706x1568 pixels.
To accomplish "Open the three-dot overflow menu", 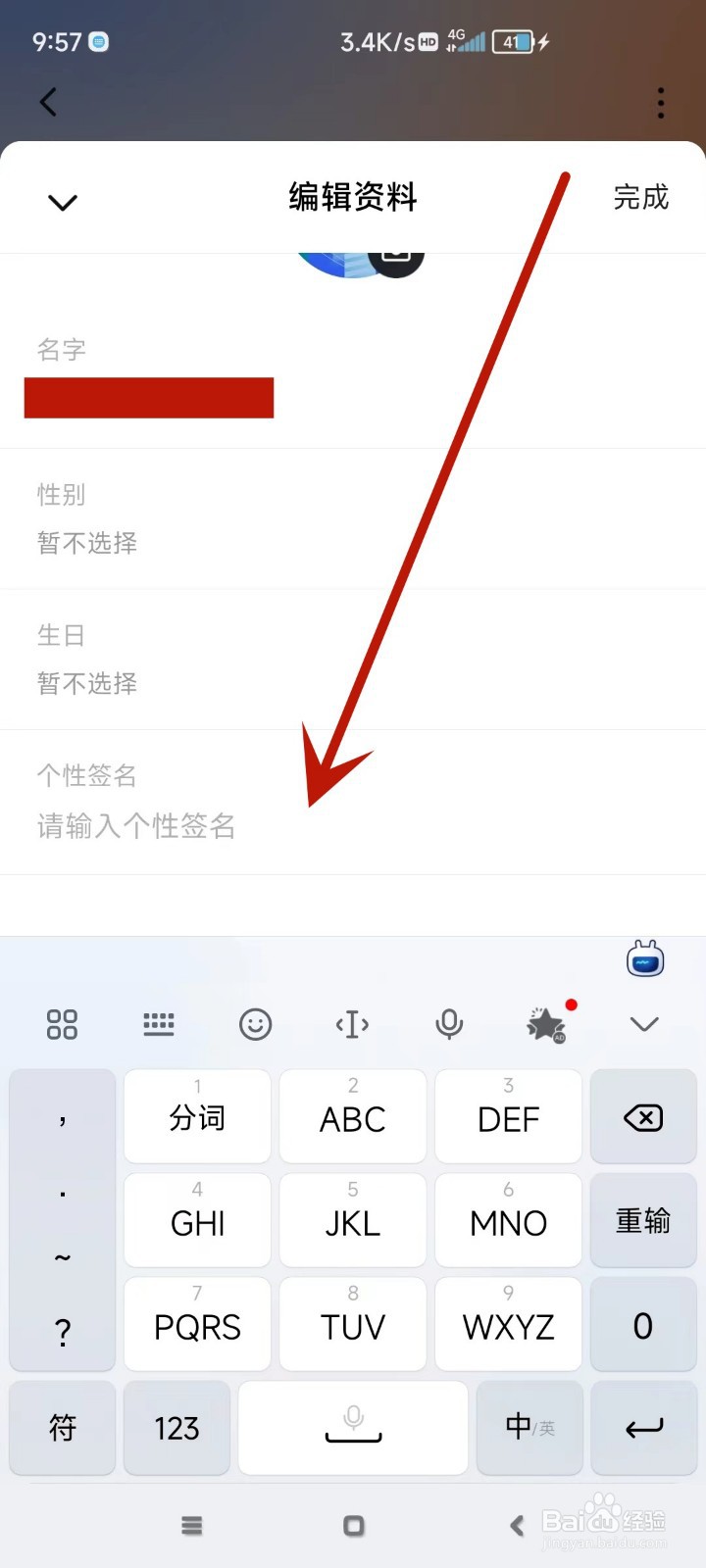I will (x=660, y=102).
